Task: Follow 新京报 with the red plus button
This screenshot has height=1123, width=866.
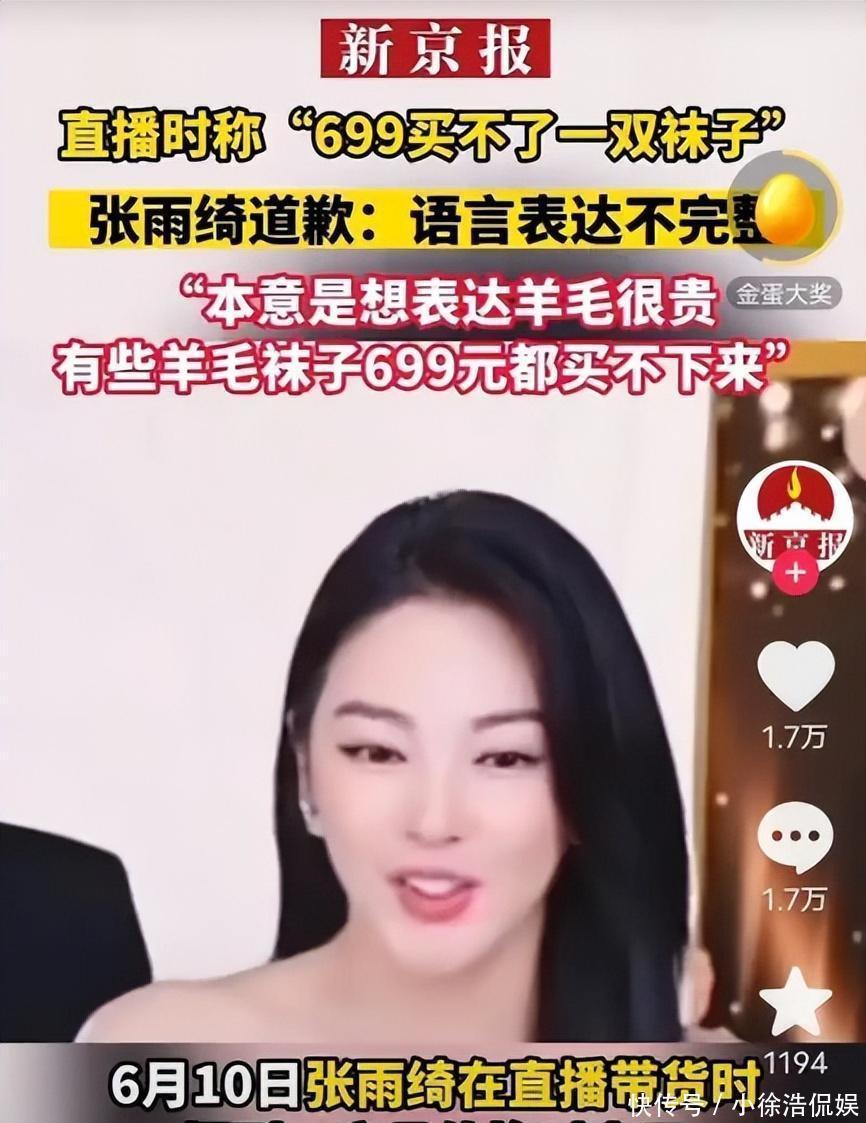Action: tap(796, 576)
